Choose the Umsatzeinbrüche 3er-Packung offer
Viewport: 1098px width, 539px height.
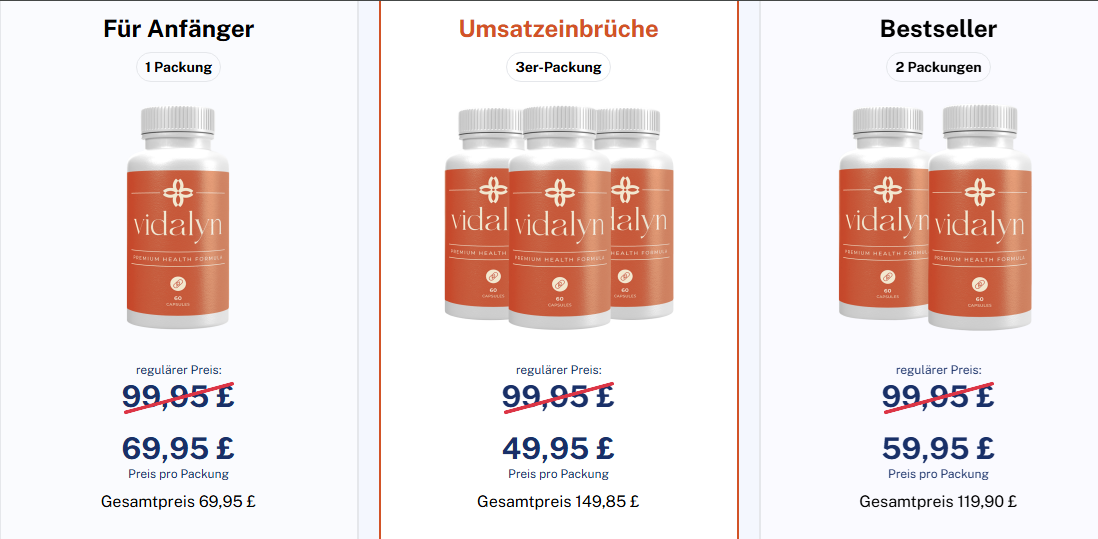[558, 220]
